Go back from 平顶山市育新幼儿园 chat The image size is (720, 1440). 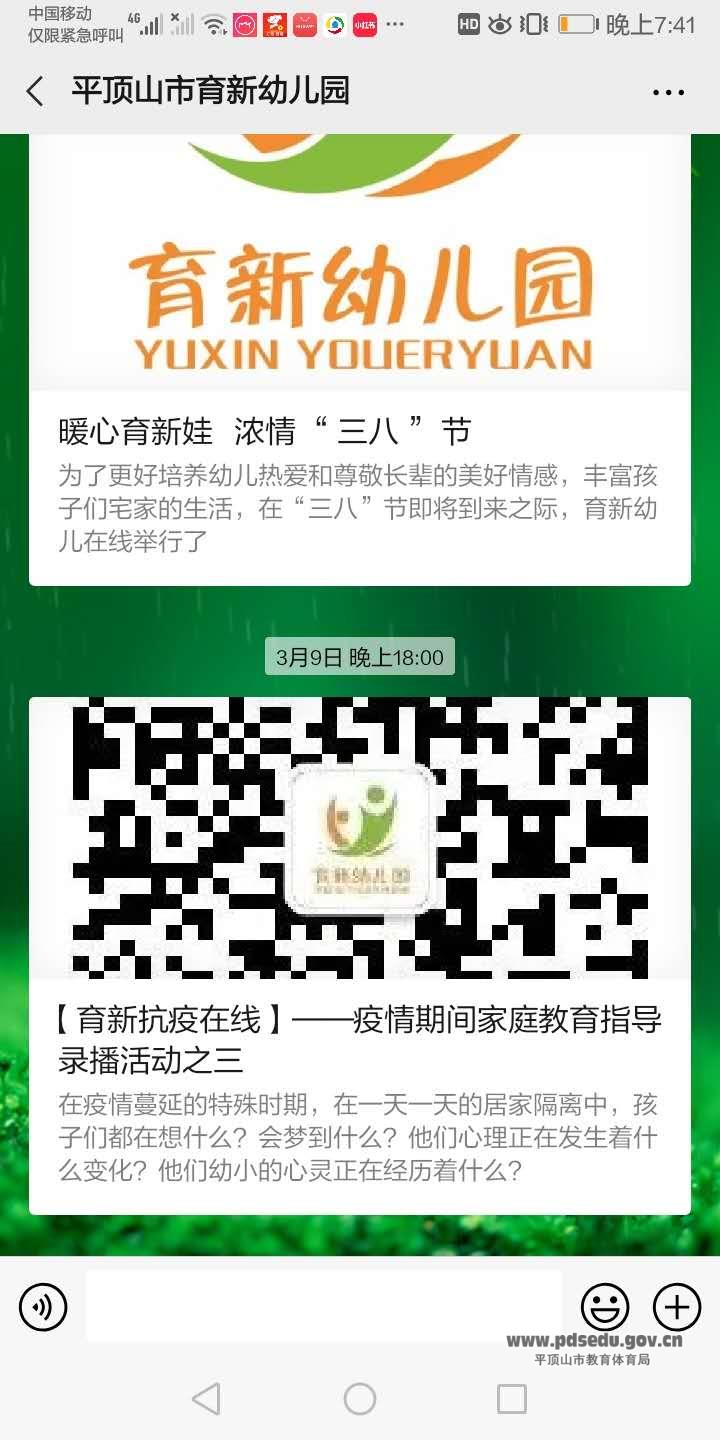coord(35,92)
